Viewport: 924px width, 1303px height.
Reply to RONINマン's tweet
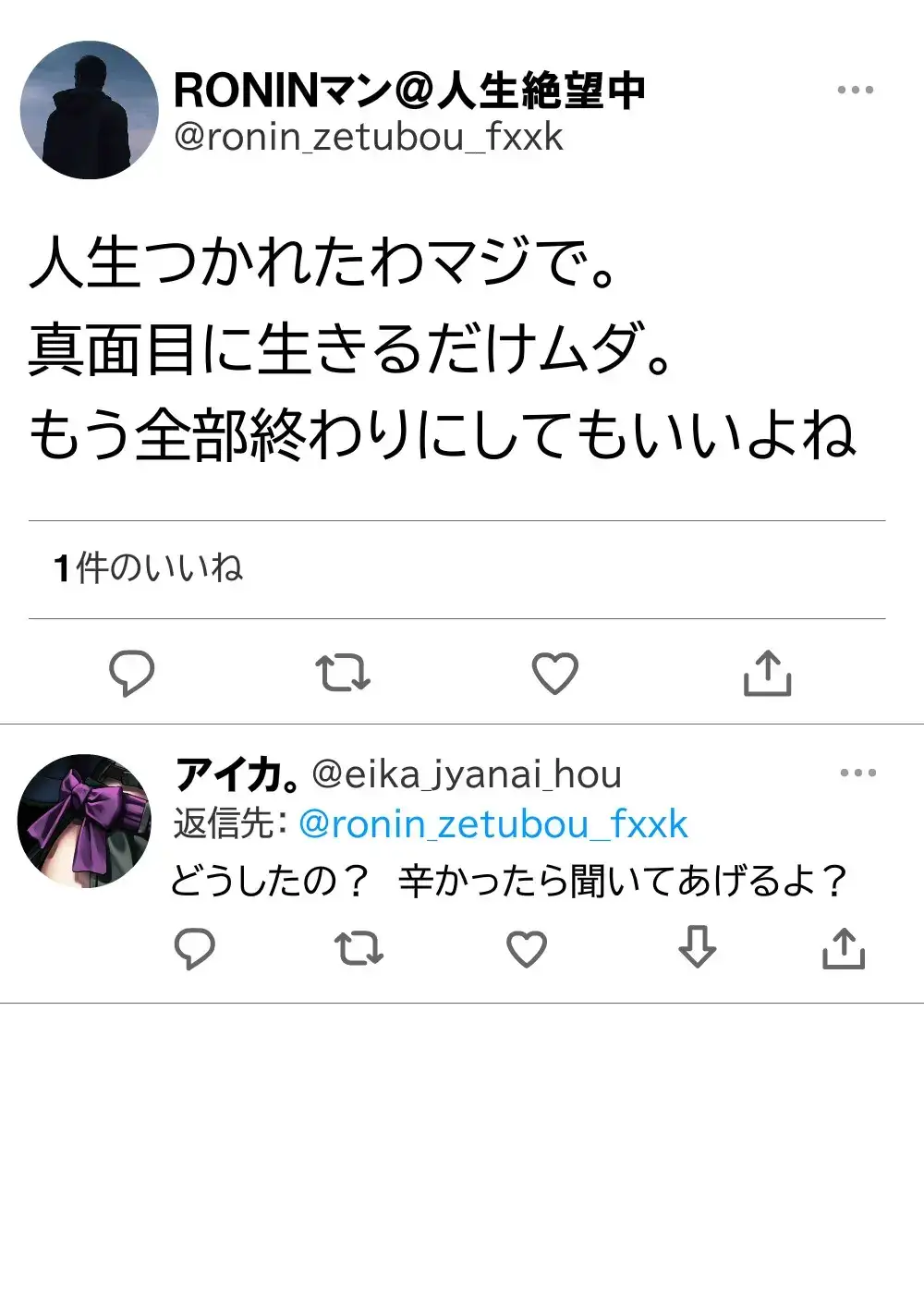click(132, 673)
